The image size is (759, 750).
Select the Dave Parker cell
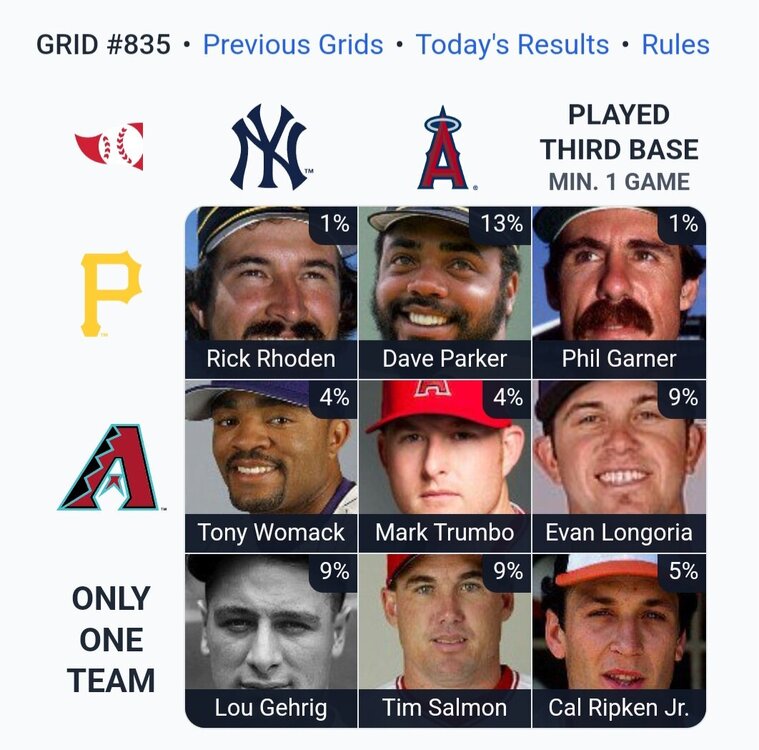(x=445, y=292)
